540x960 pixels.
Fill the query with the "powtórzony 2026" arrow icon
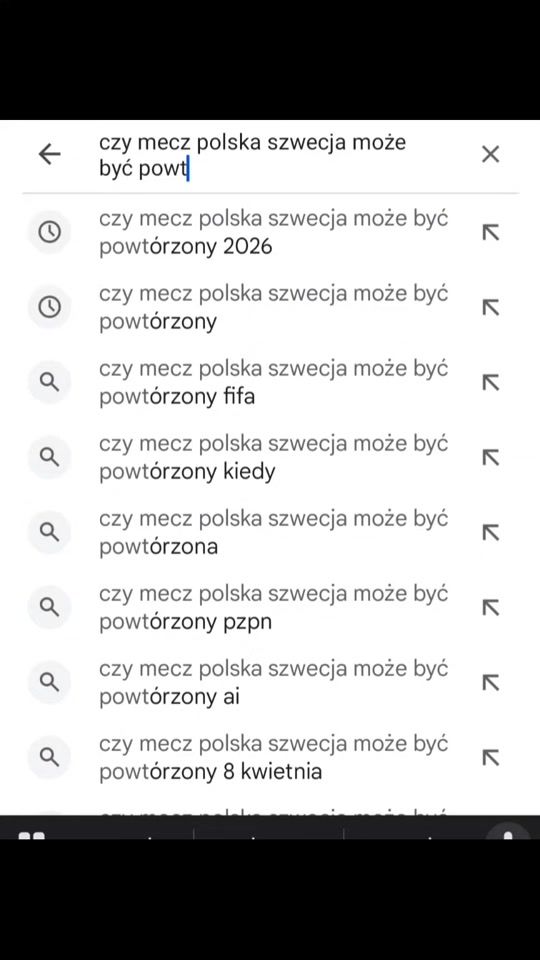click(490, 233)
